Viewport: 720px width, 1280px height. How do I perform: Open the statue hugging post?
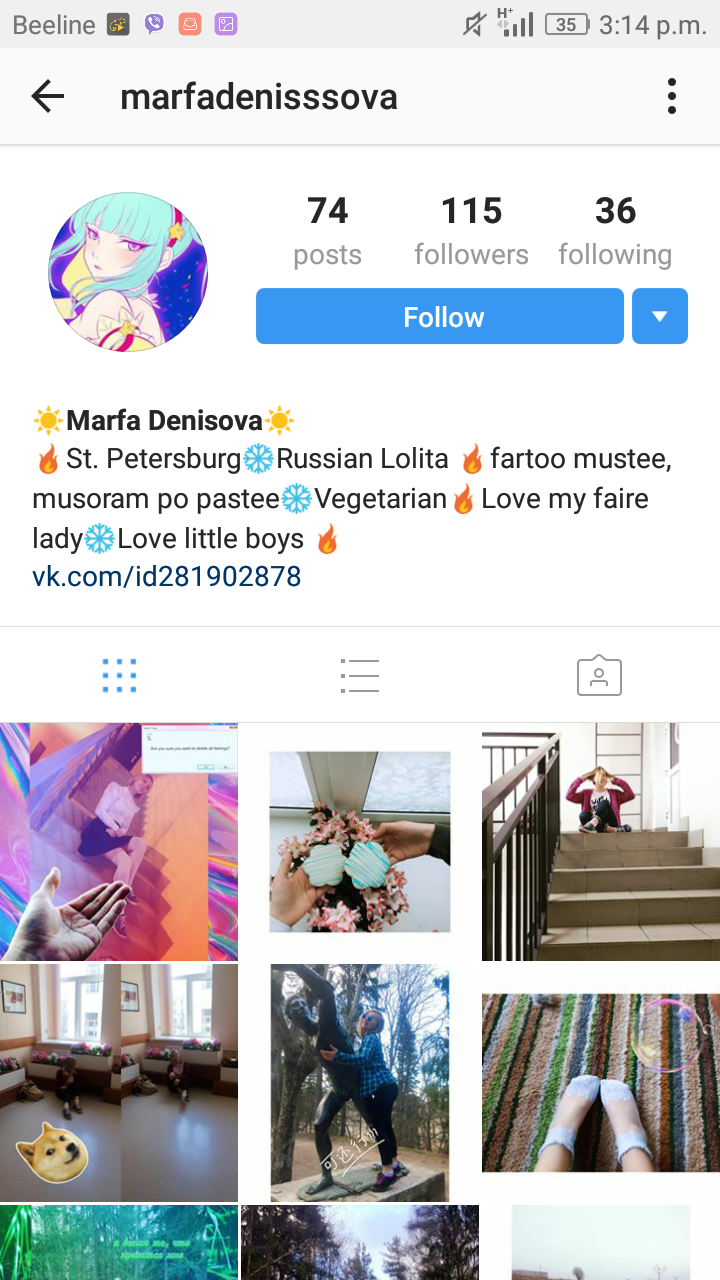360,1082
